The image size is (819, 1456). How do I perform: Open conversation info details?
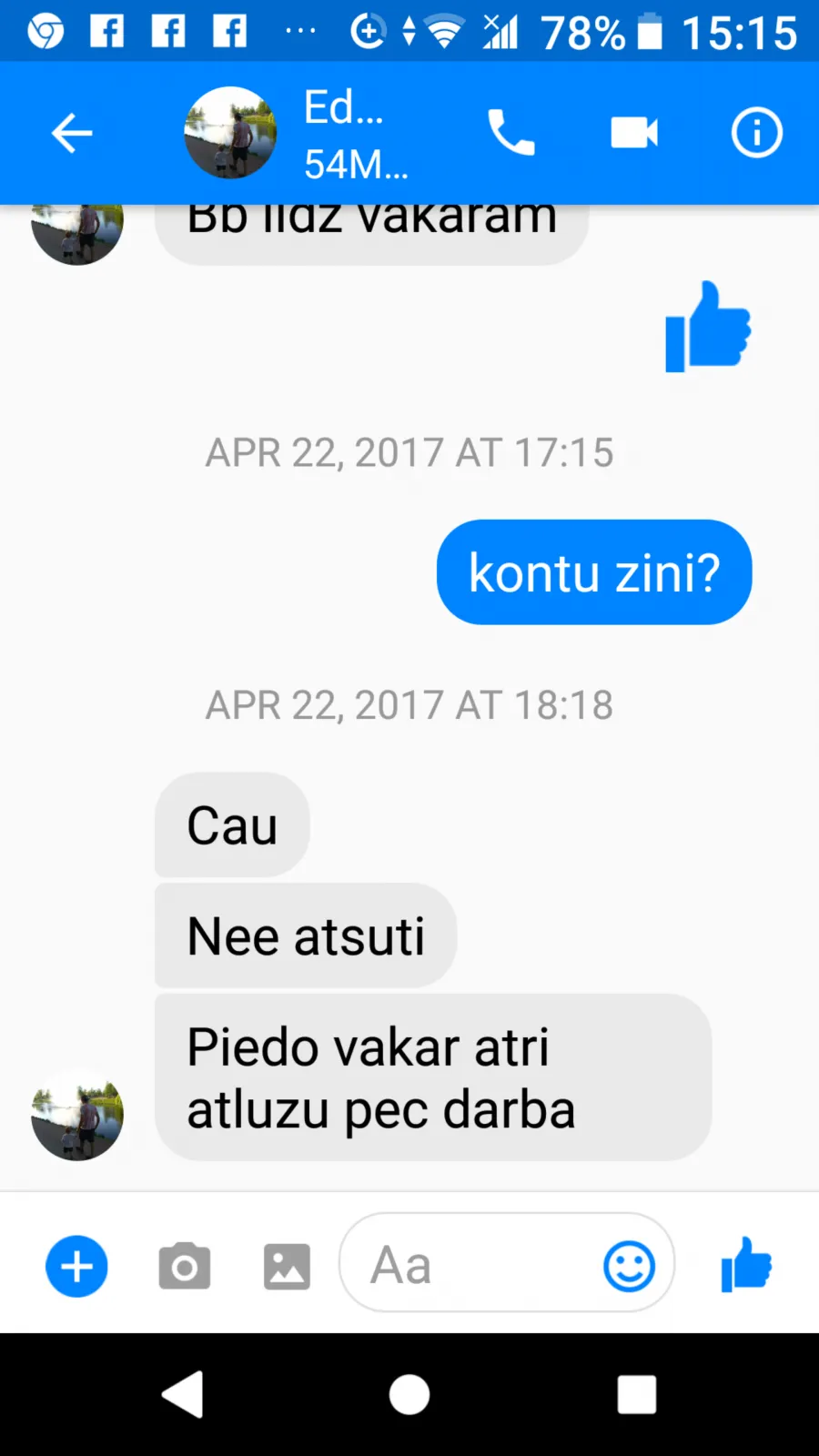(x=757, y=133)
